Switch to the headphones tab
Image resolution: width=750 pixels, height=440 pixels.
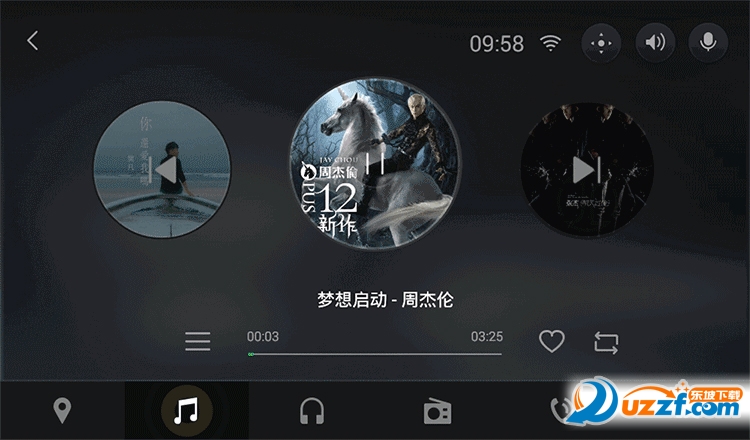(x=312, y=410)
